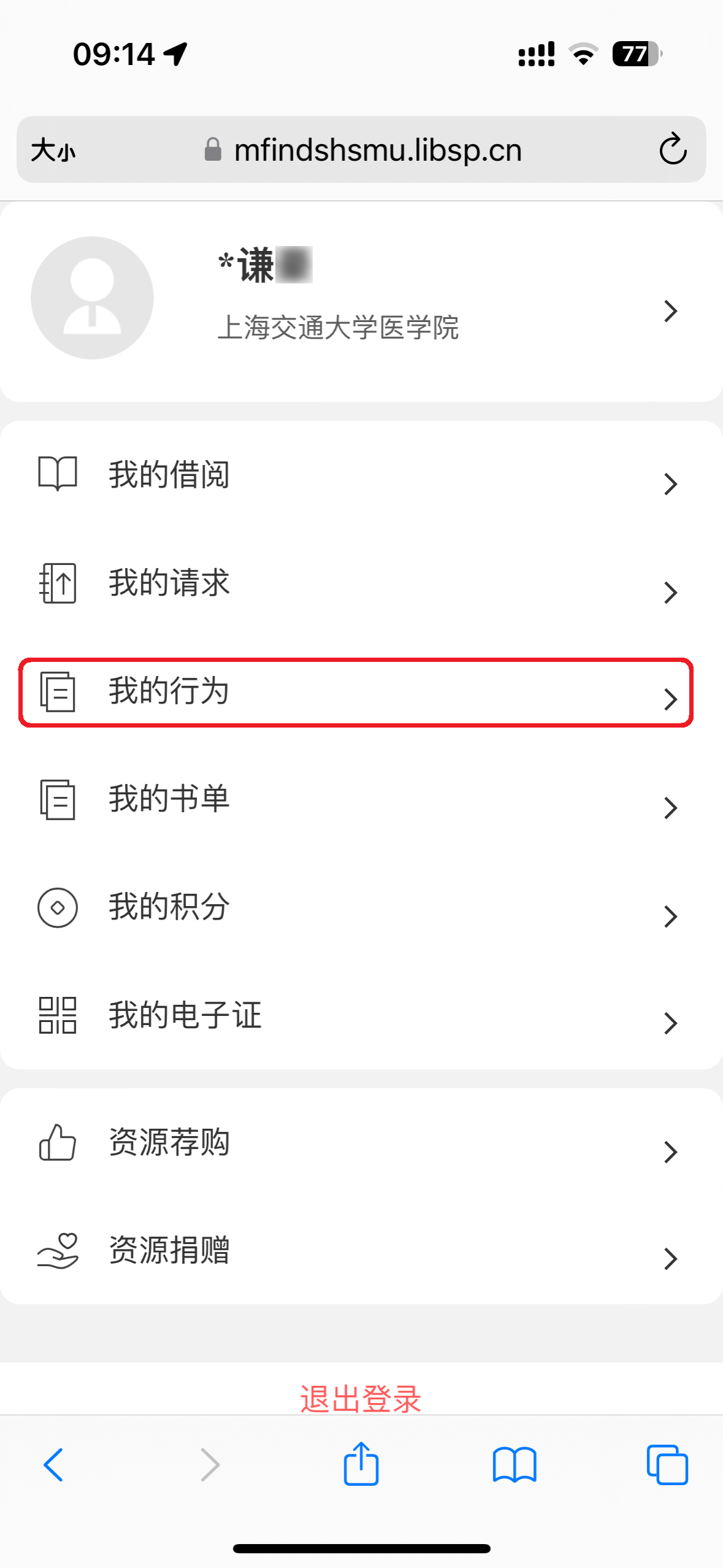This screenshot has height=1568, width=723.
Task: Share this page
Action: tap(361, 1464)
